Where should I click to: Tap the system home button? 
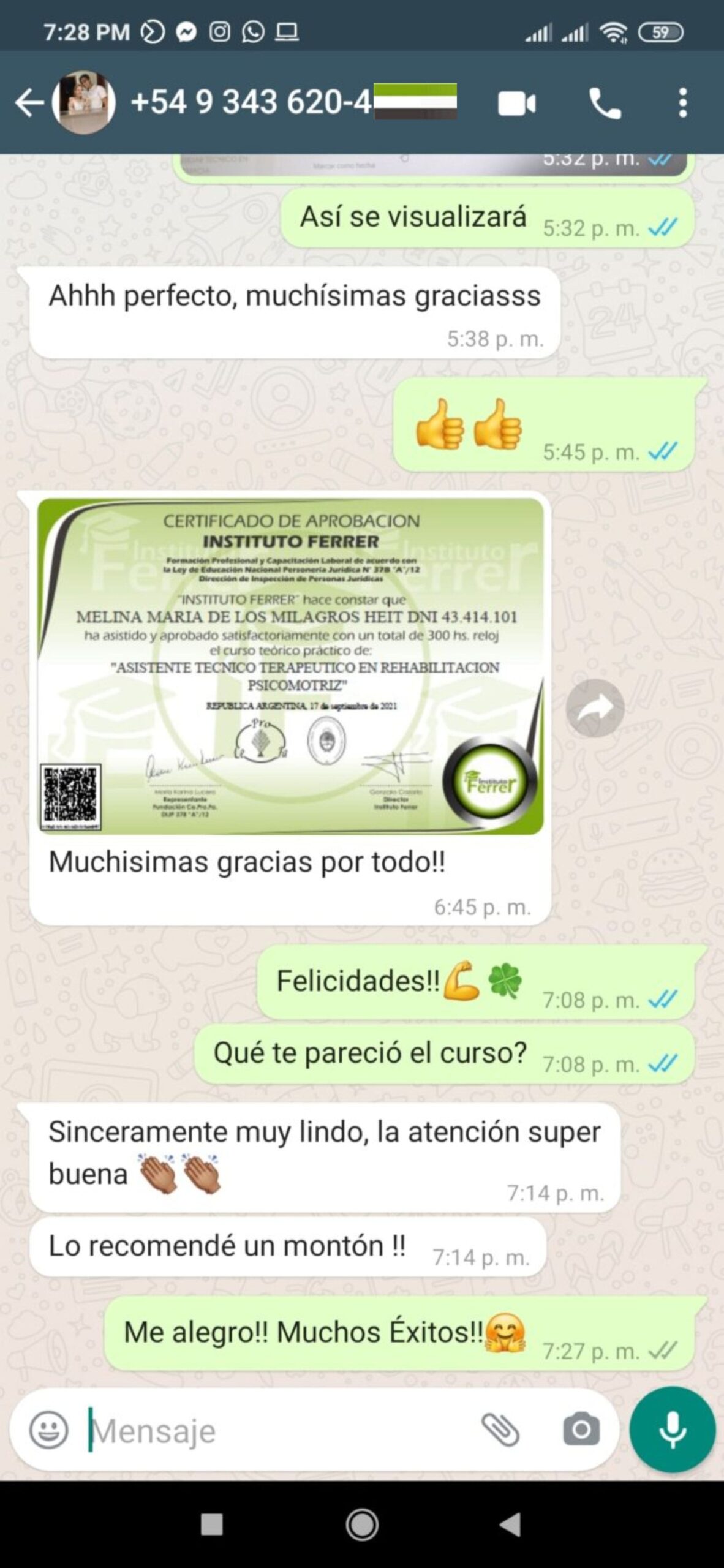coord(362,1525)
